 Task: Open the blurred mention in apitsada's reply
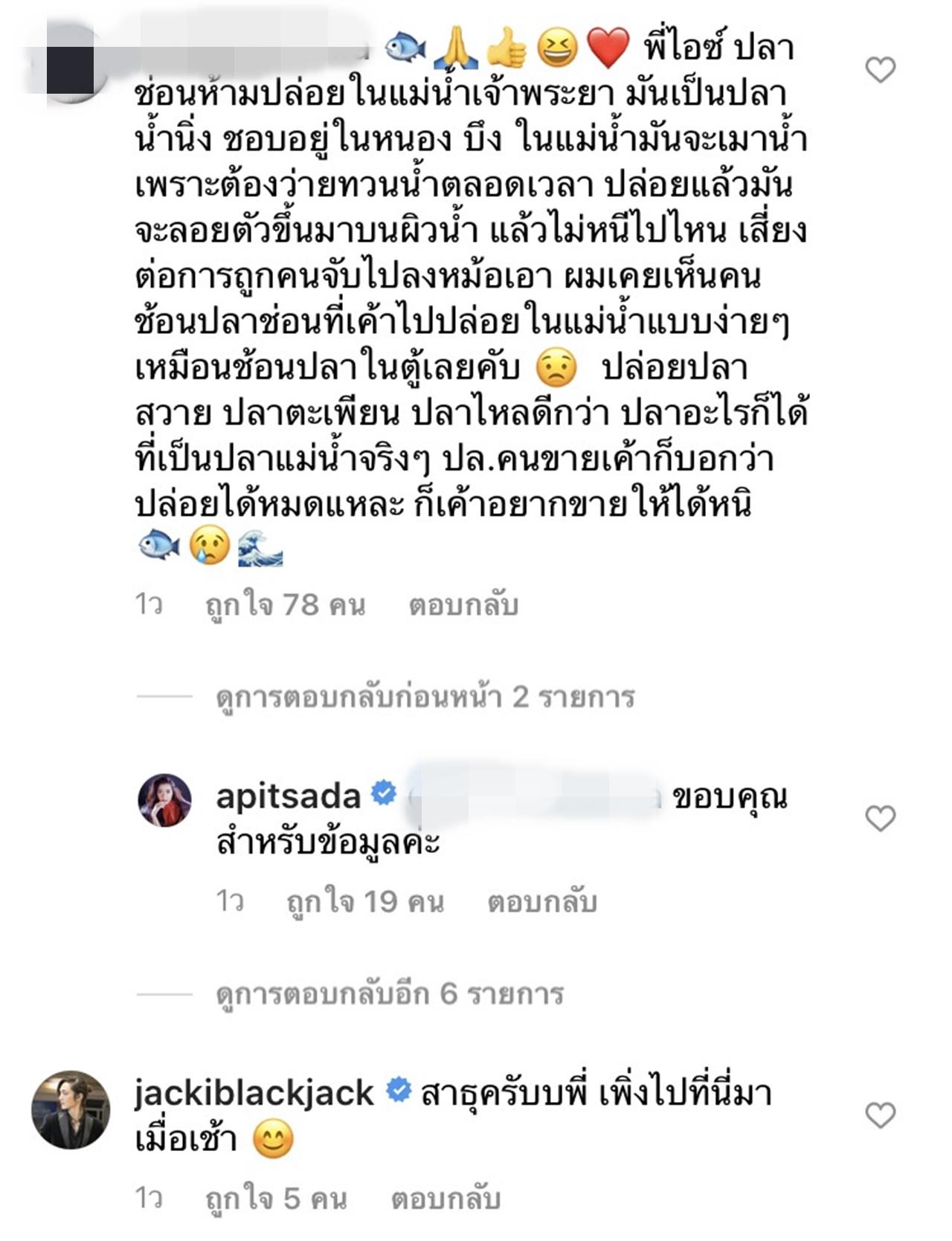point(534,797)
